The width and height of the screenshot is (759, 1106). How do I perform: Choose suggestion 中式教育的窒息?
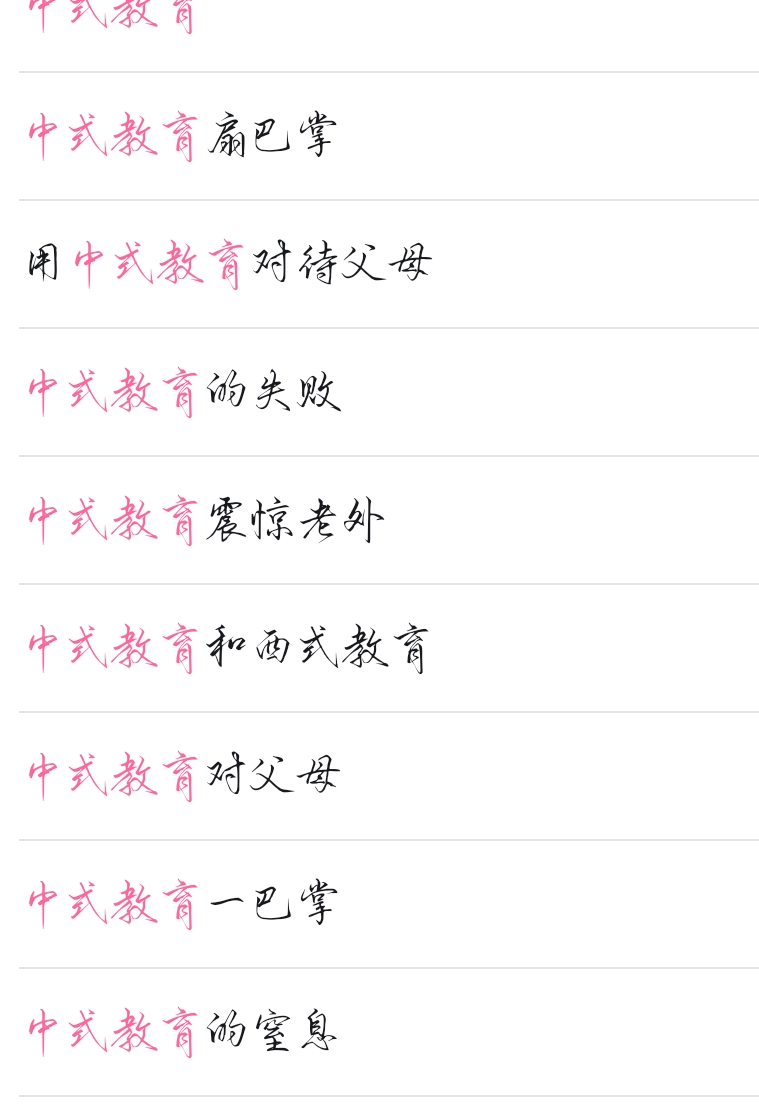tap(183, 1032)
